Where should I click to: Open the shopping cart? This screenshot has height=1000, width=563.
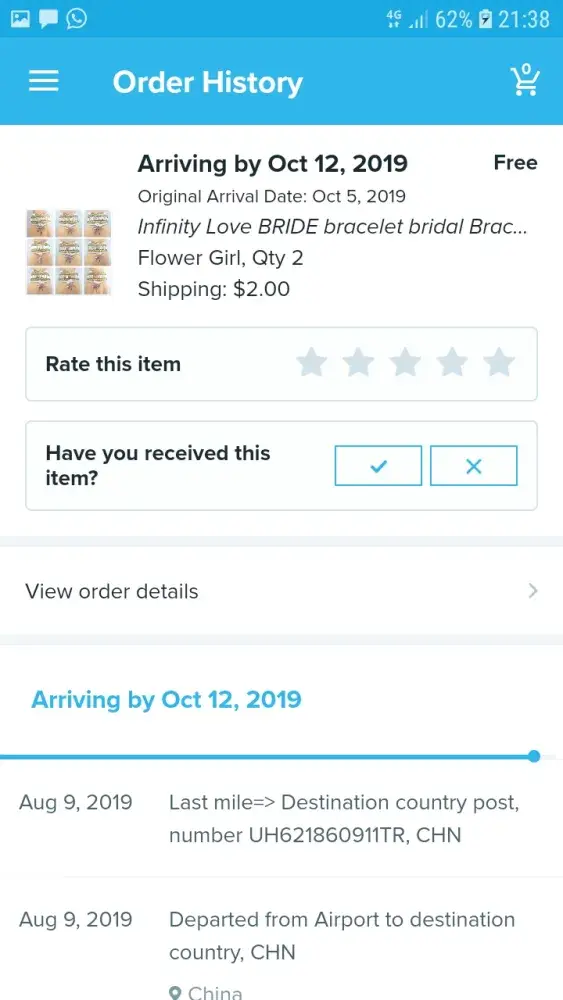click(525, 80)
